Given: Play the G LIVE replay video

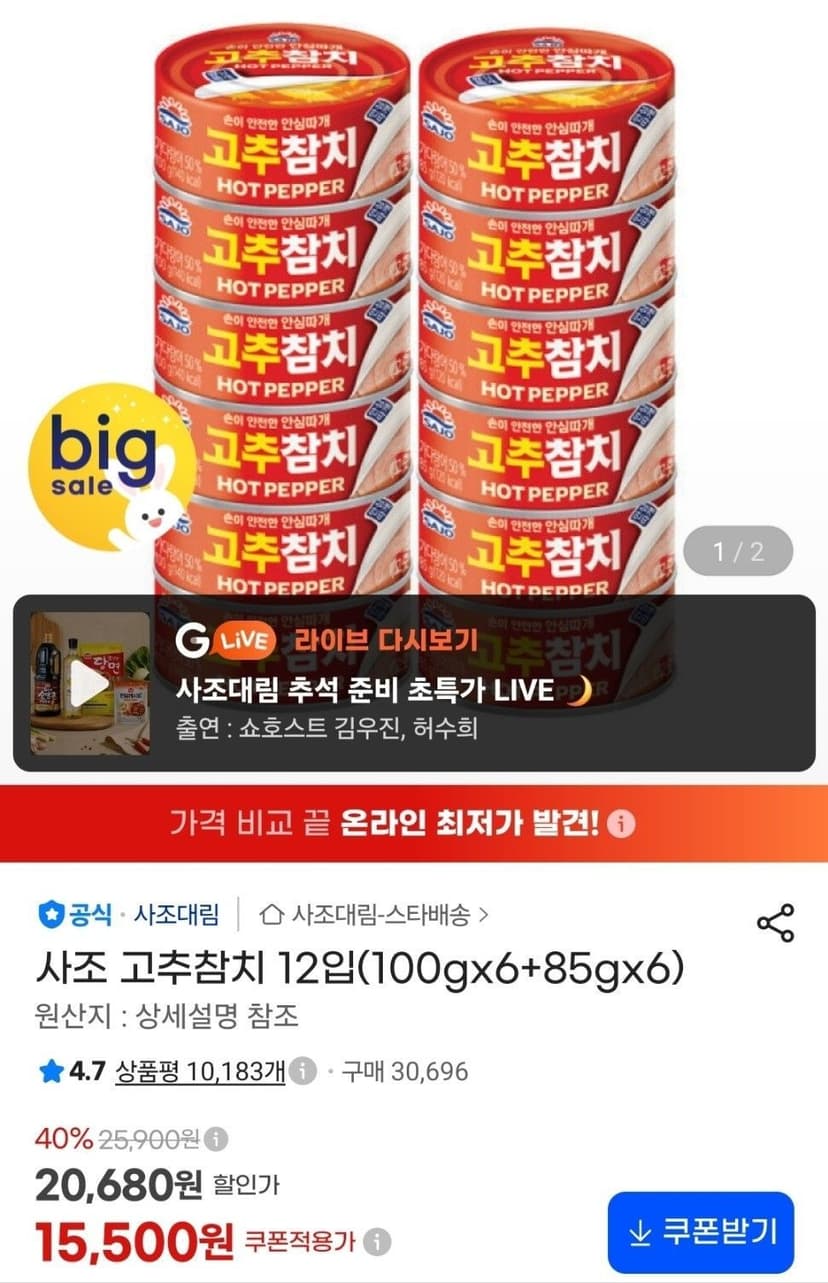Looking at the screenshot, I should (x=90, y=684).
